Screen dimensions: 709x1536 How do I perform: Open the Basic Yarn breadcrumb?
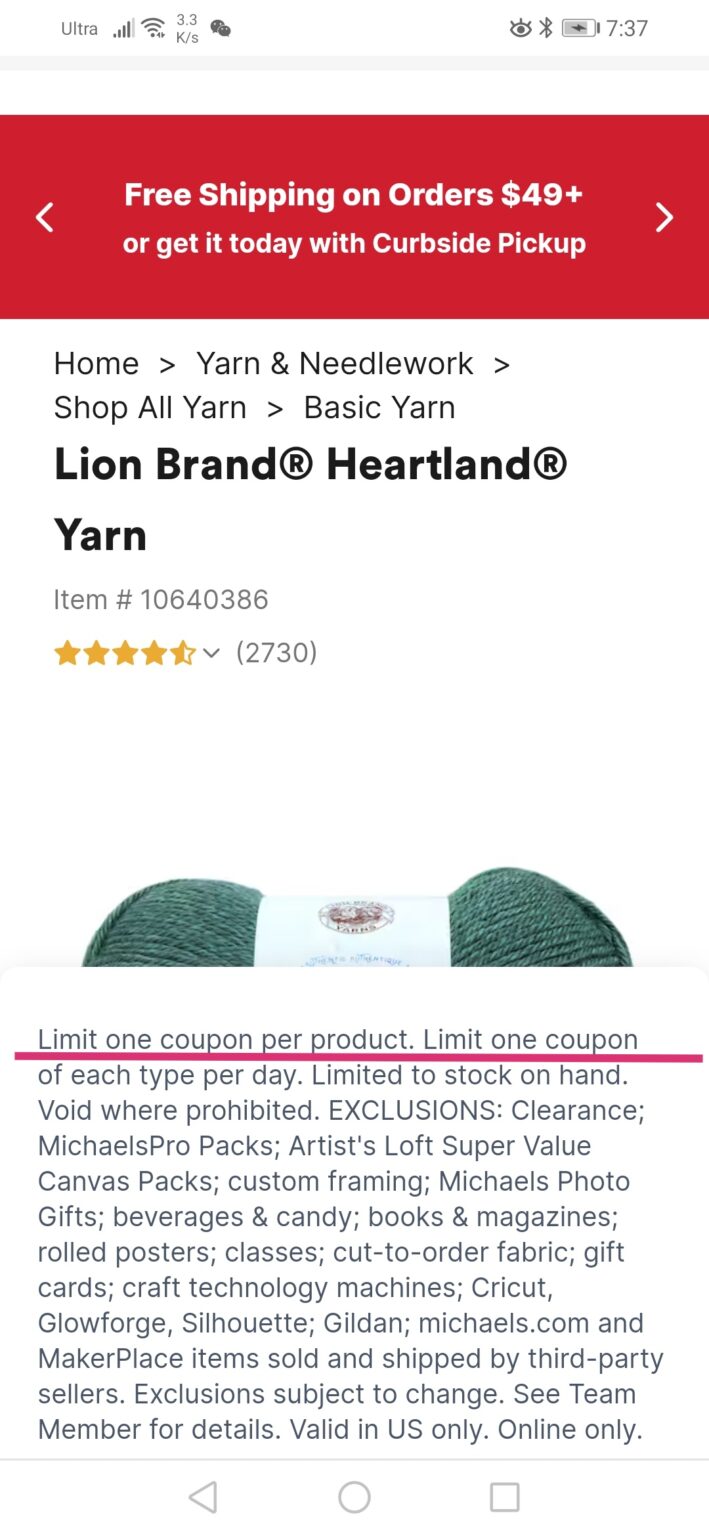coord(379,407)
